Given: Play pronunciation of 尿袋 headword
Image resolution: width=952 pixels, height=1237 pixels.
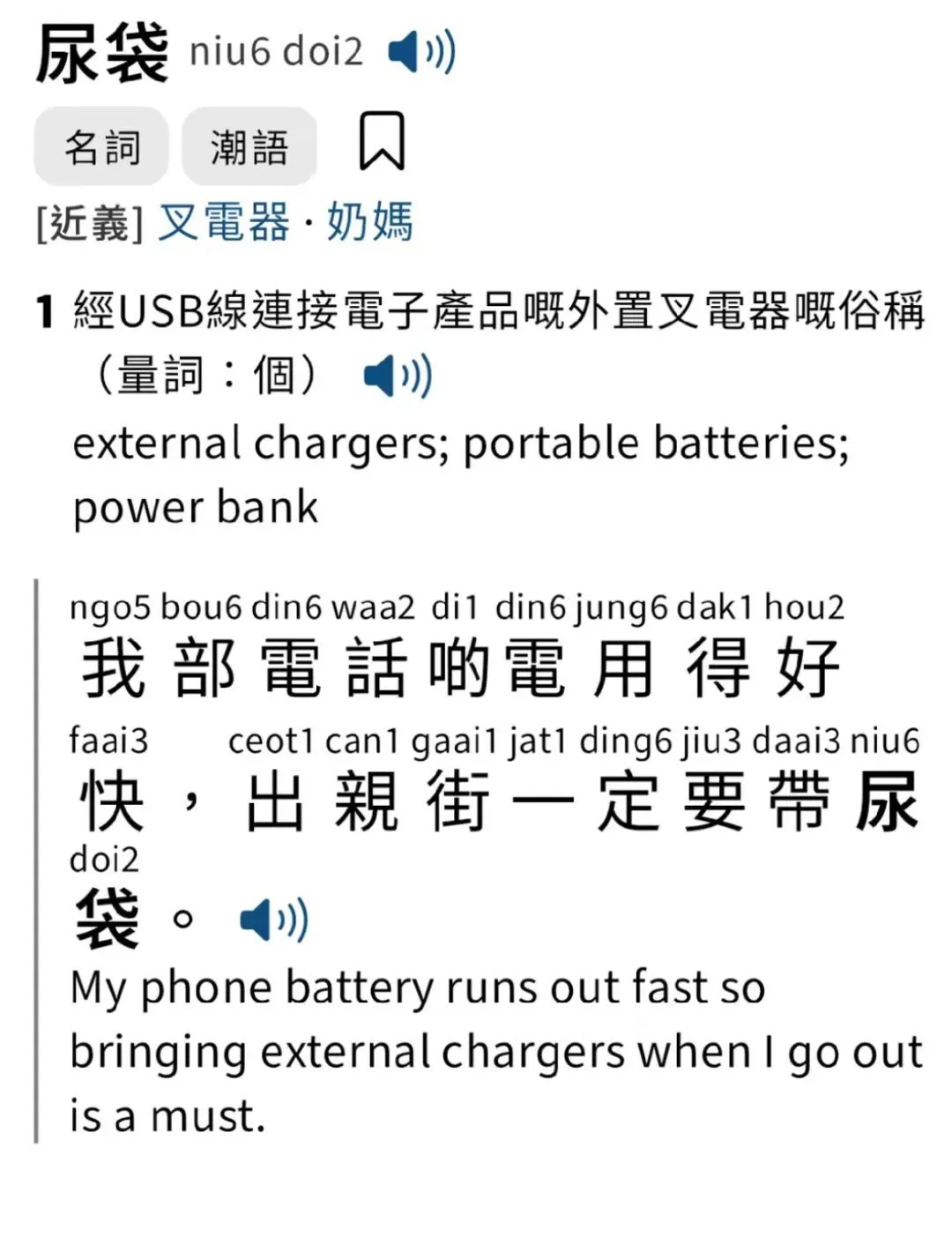Looking at the screenshot, I should click(x=421, y=52).
